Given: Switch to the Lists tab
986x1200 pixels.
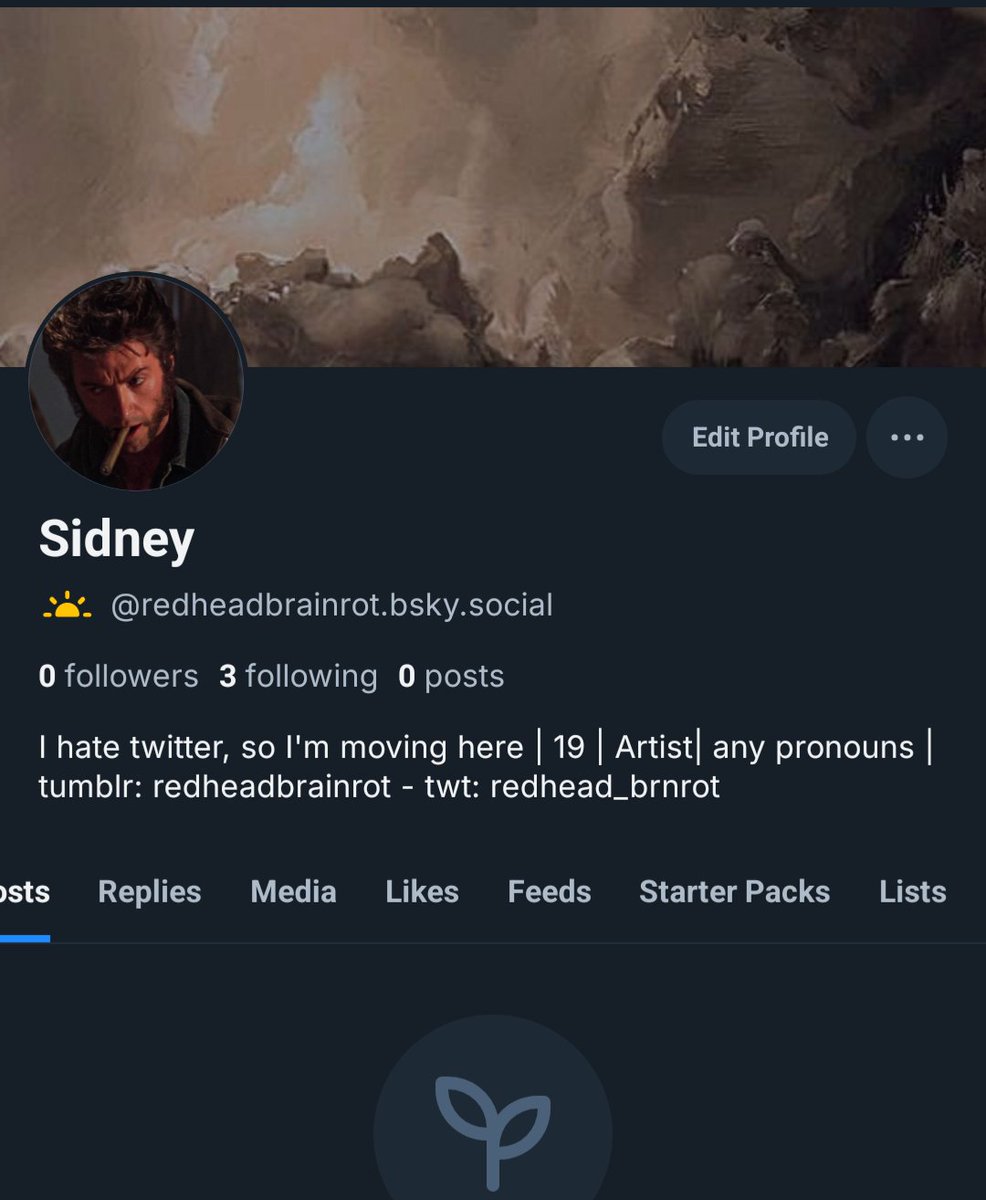Looking at the screenshot, I should pyautogui.click(x=913, y=891).
